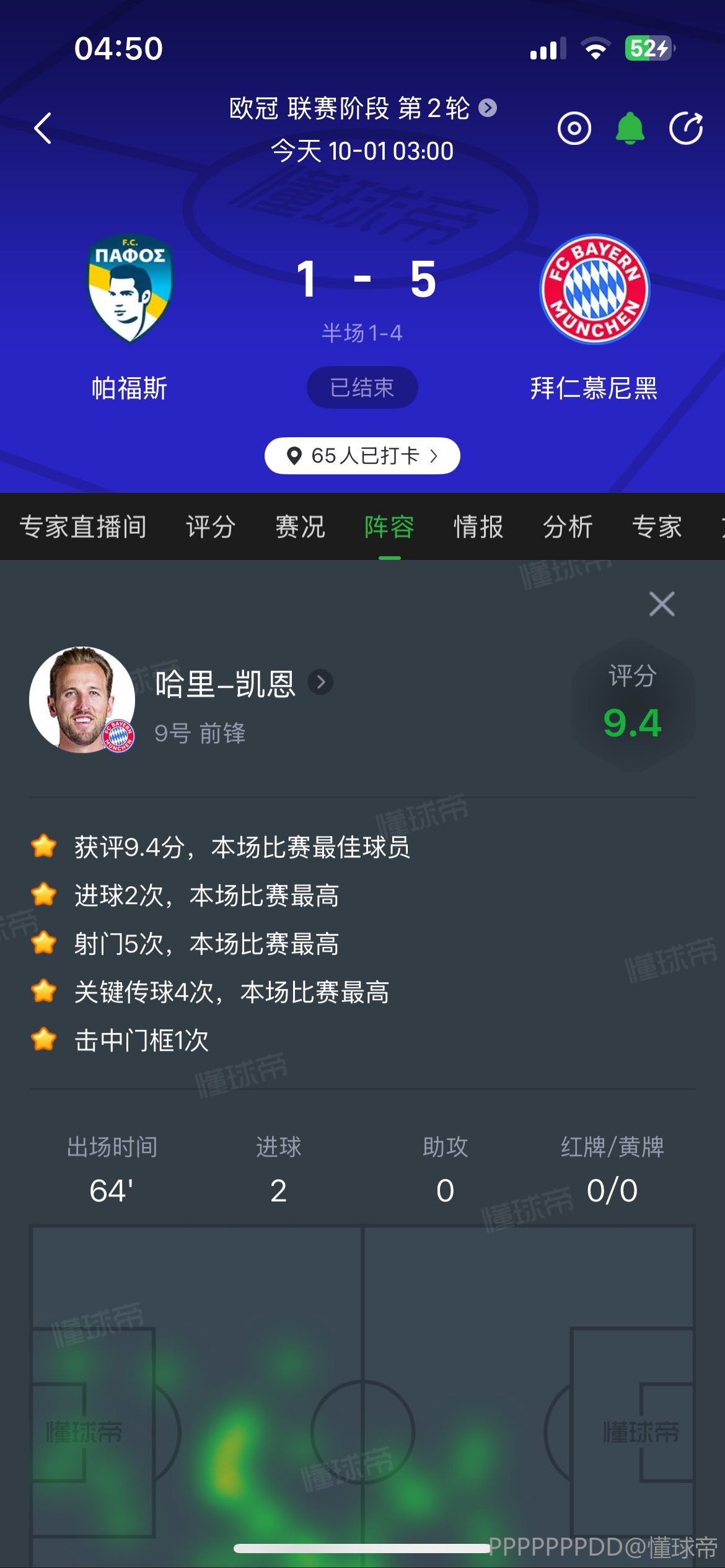Switch to the 情报 tab
The height and width of the screenshot is (1568, 725).
point(478,527)
